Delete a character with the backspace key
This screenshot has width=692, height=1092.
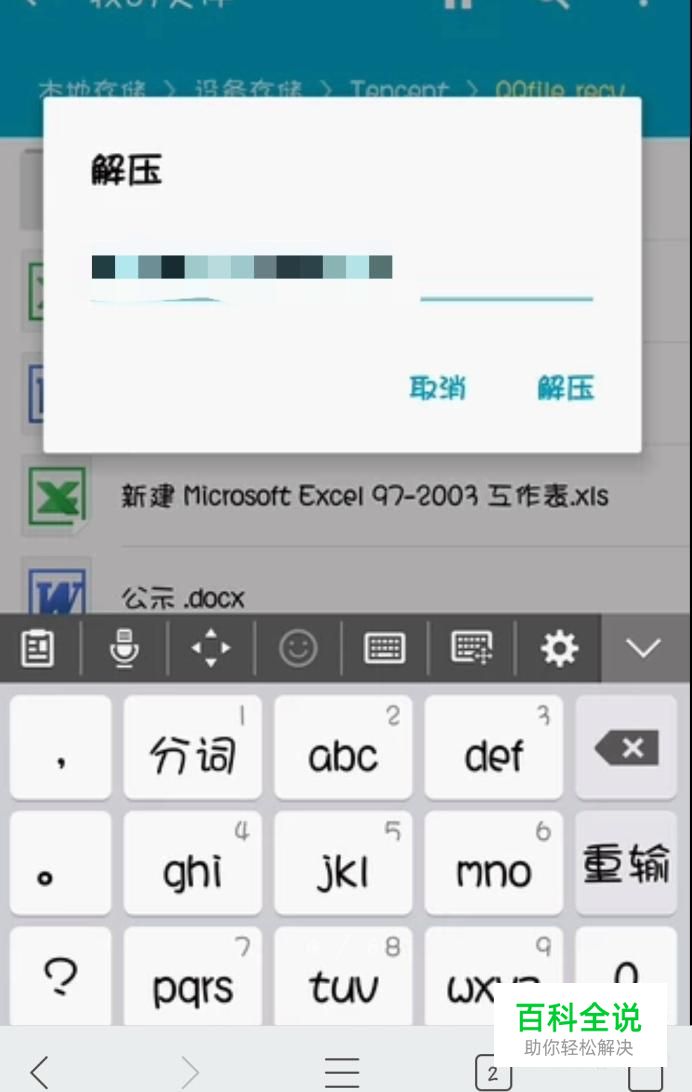(627, 747)
